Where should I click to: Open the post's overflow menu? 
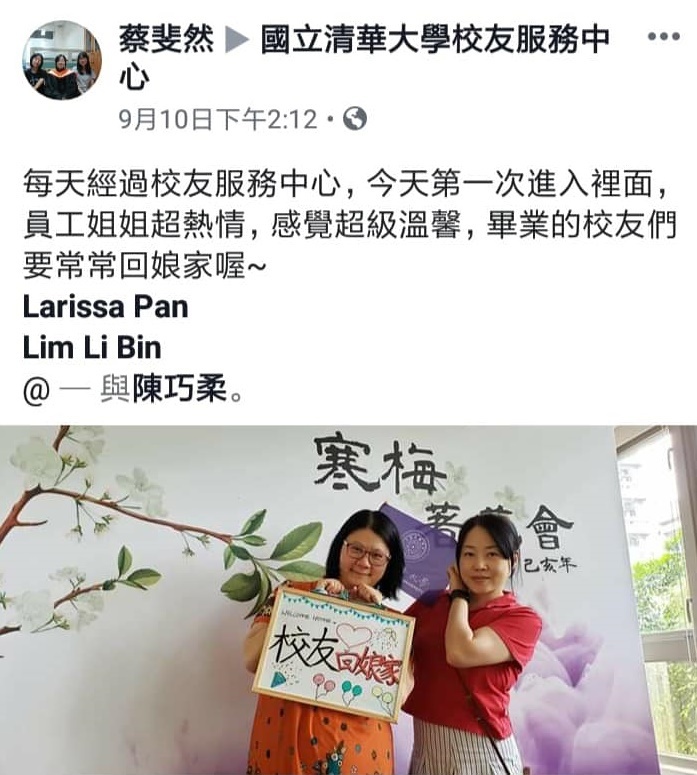click(663, 37)
